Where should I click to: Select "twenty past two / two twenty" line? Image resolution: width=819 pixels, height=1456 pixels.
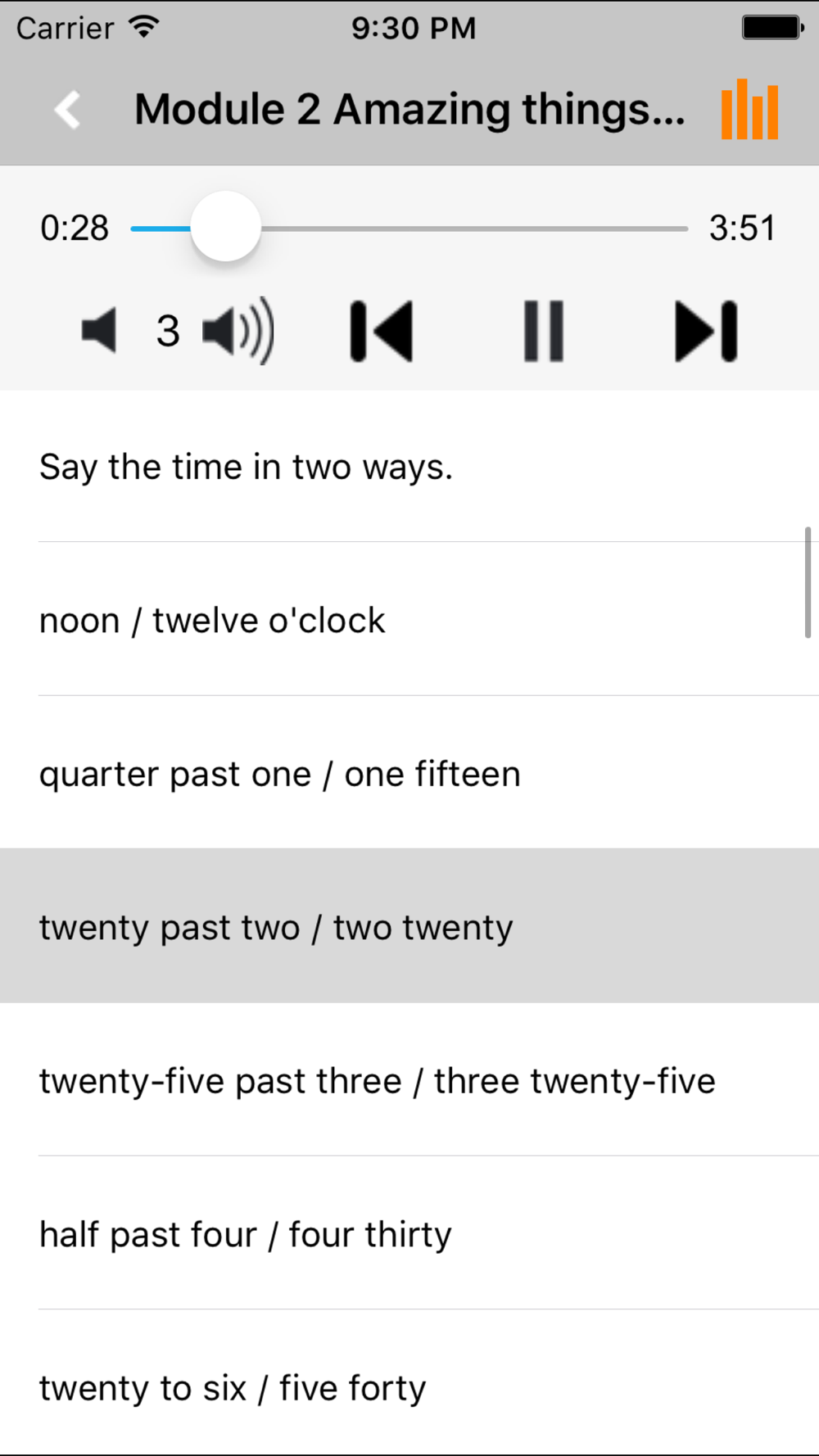pyautogui.click(x=409, y=925)
